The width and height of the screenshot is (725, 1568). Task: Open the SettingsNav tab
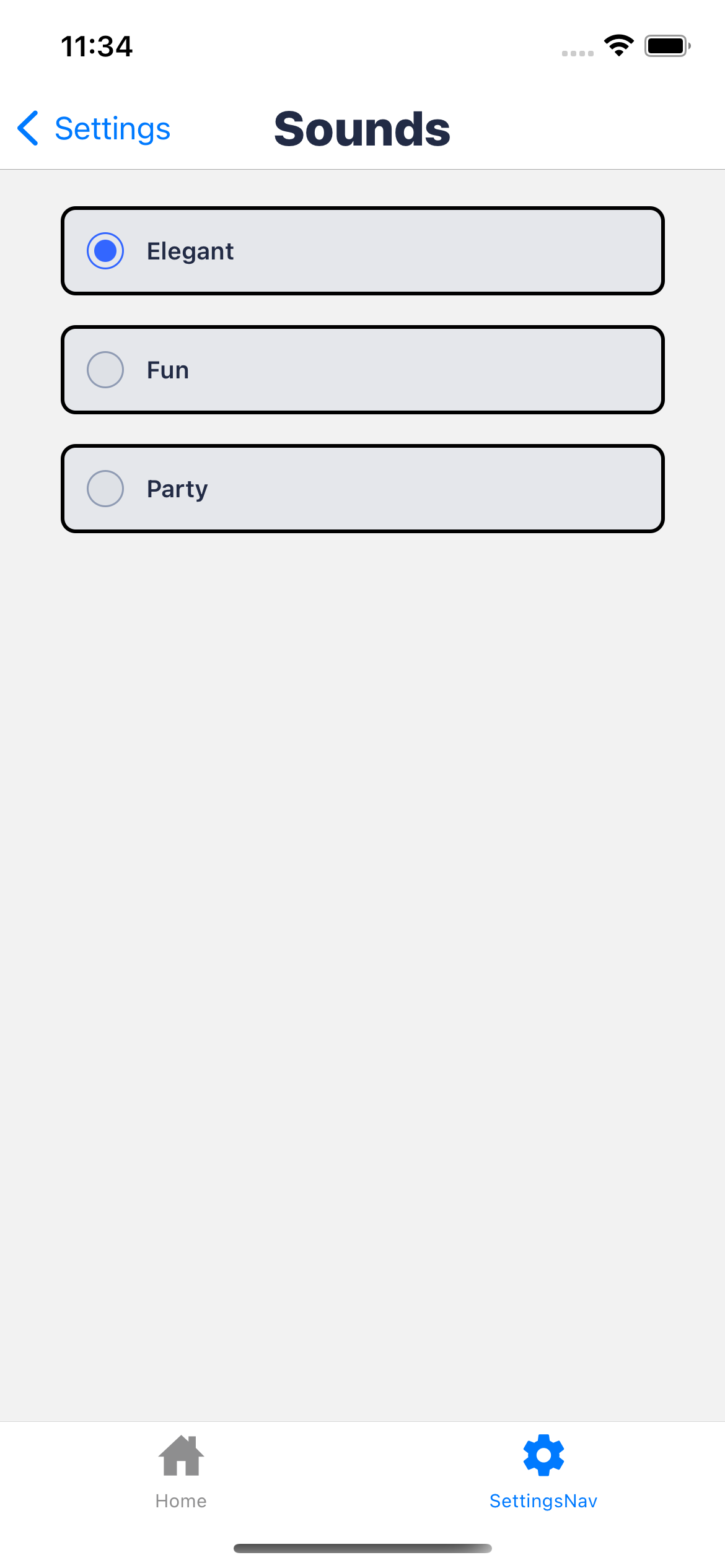(543, 1473)
